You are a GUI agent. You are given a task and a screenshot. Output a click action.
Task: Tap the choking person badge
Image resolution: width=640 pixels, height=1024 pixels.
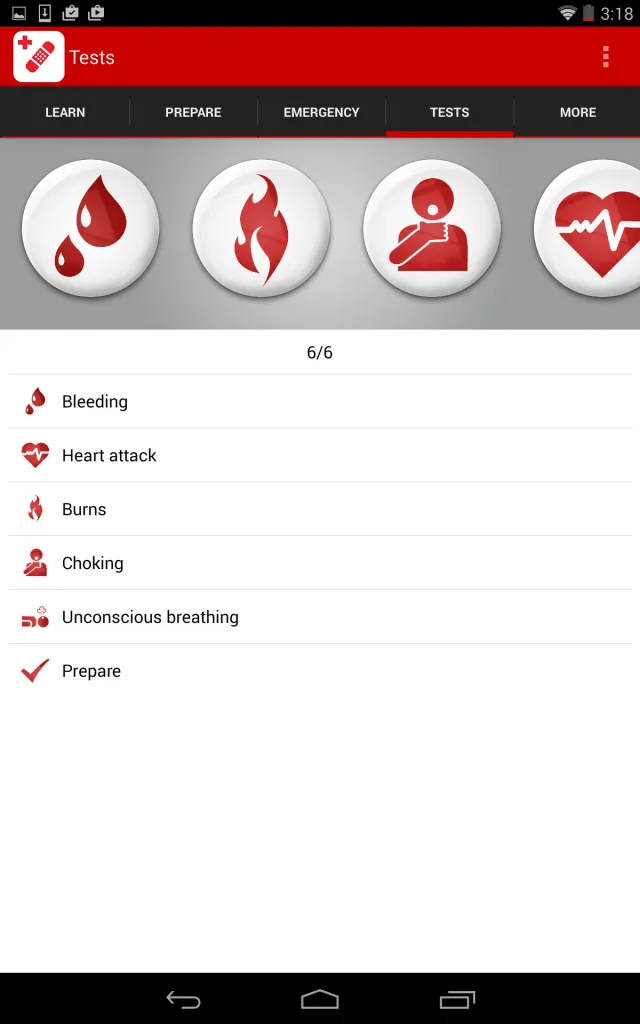(431, 229)
